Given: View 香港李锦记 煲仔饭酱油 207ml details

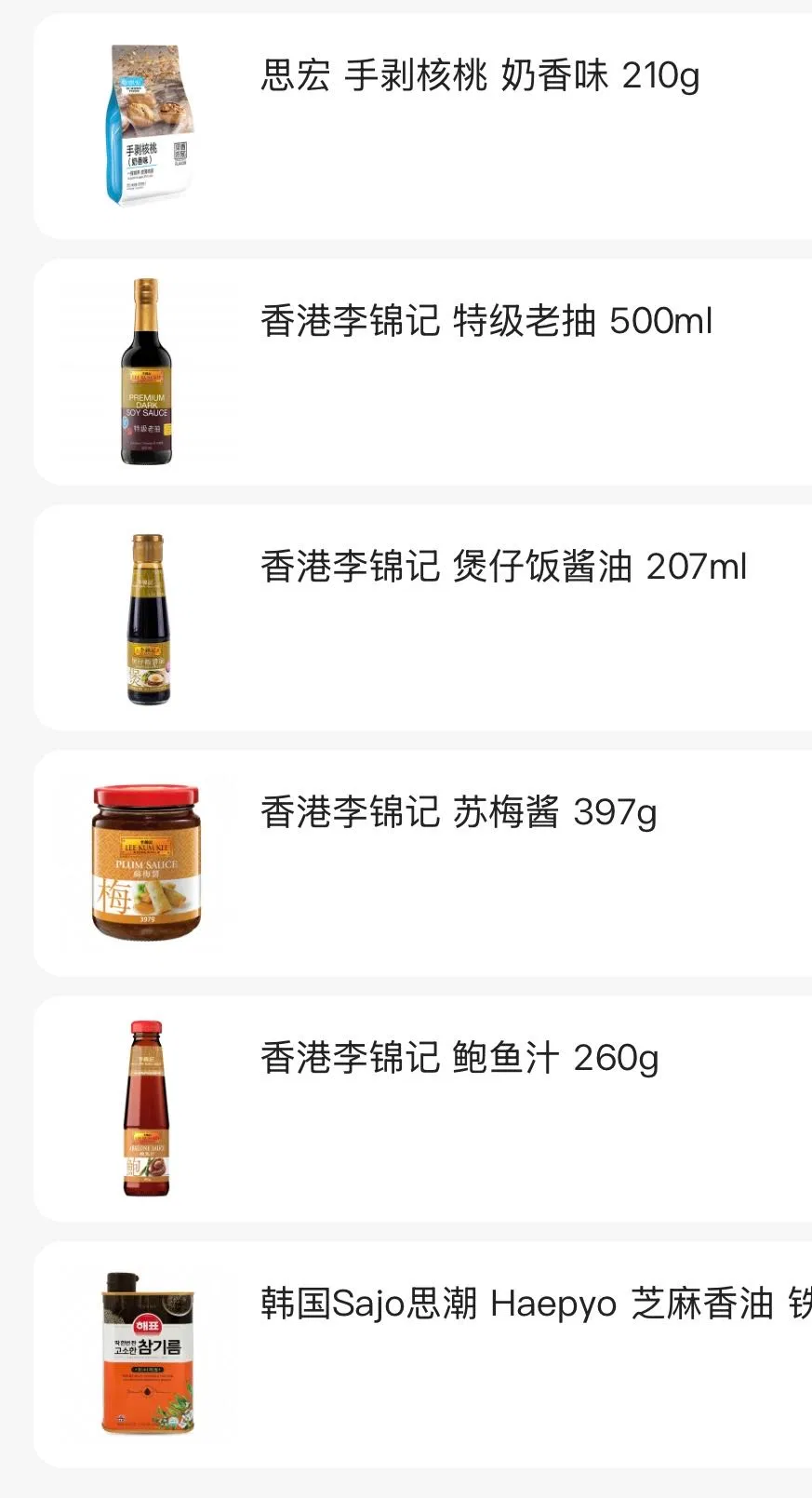Looking at the screenshot, I should [502, 568].
